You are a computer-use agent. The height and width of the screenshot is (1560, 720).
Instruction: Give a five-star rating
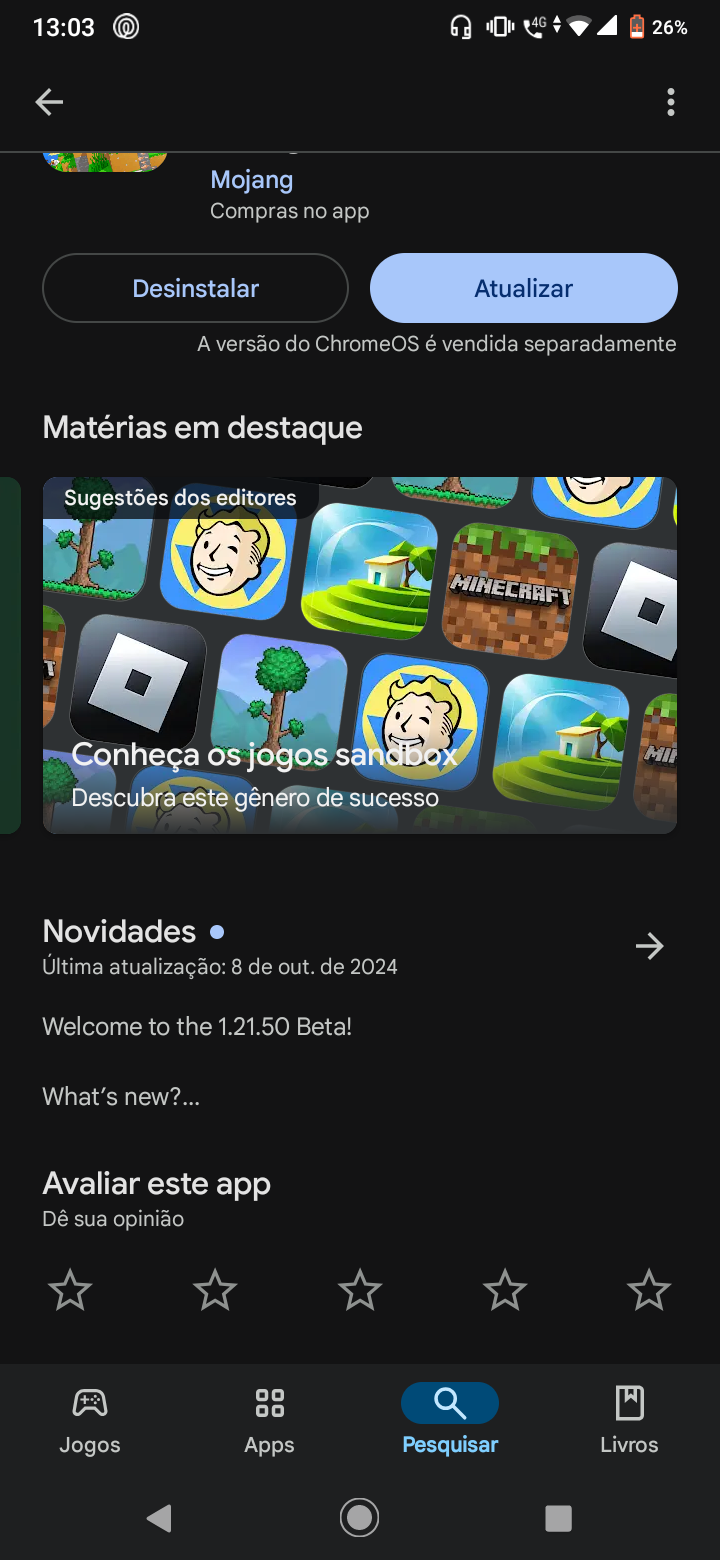pos(649,1290)
